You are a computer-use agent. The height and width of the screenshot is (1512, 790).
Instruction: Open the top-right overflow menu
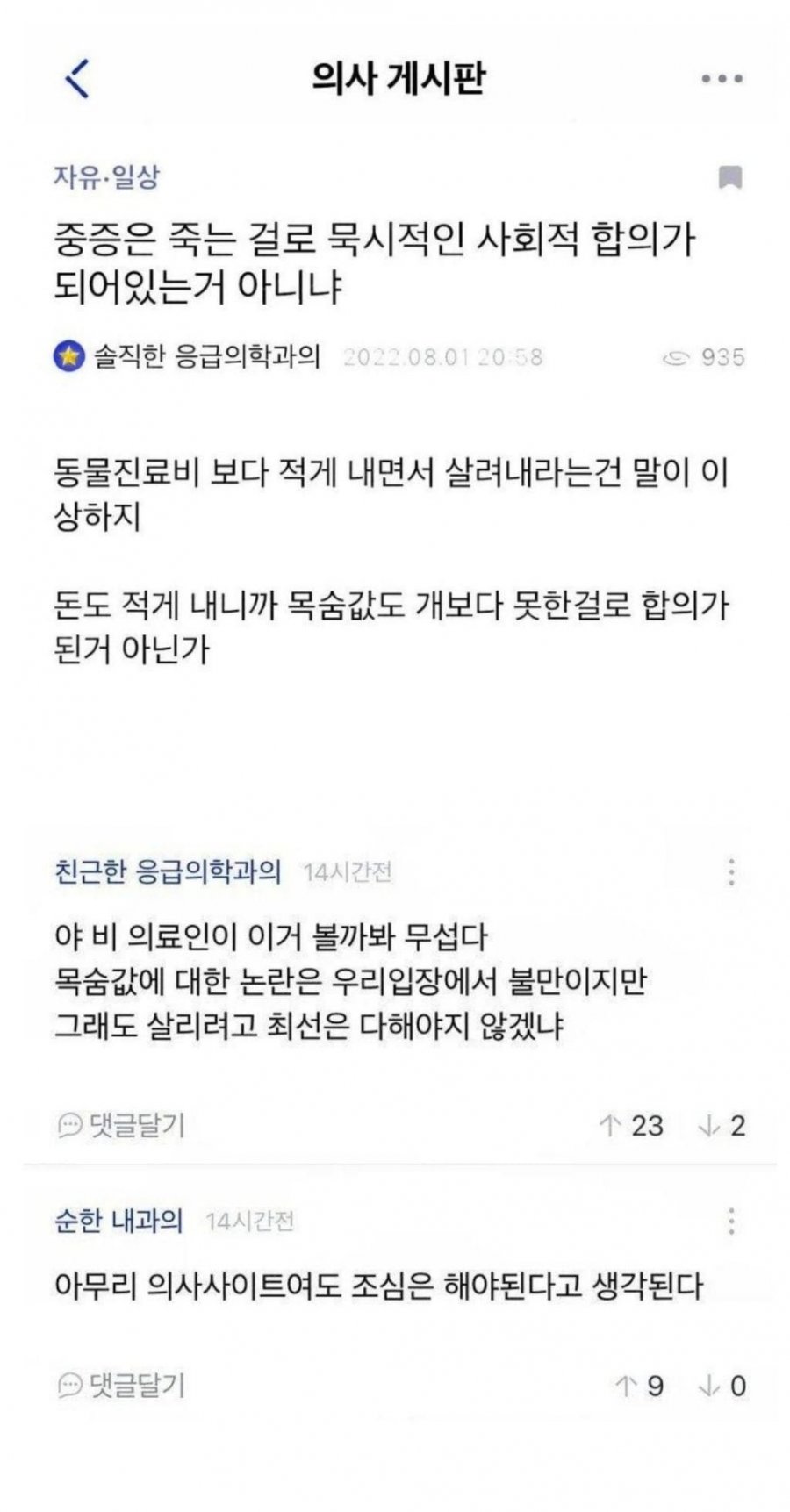(722, 79)
